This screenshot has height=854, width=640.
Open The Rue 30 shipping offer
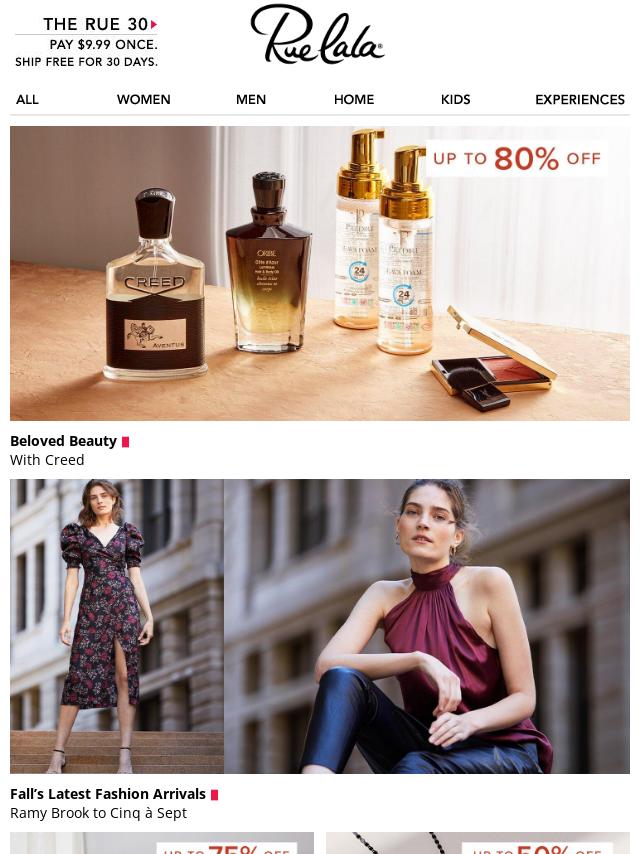[86, 43]
